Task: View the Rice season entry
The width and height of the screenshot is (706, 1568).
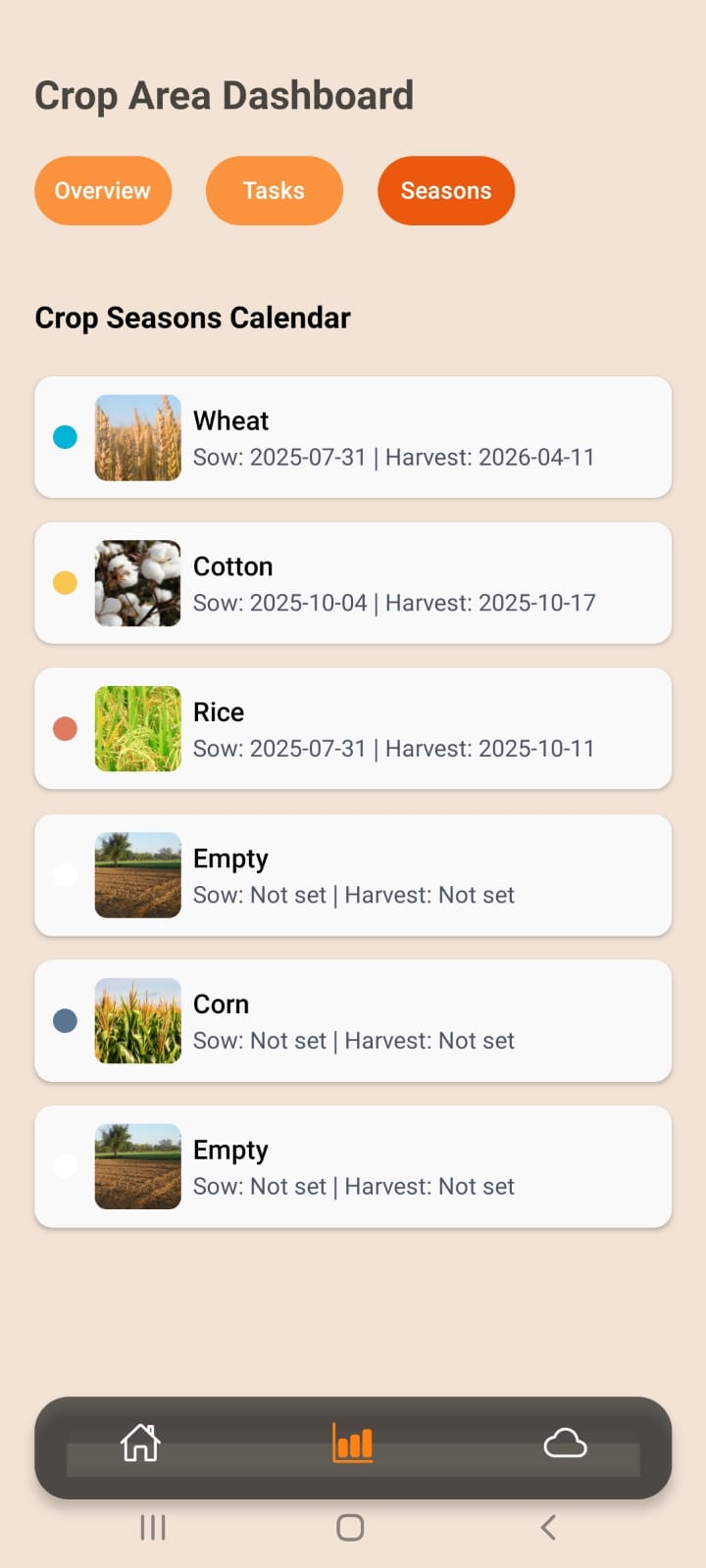Action: (353, 728)
